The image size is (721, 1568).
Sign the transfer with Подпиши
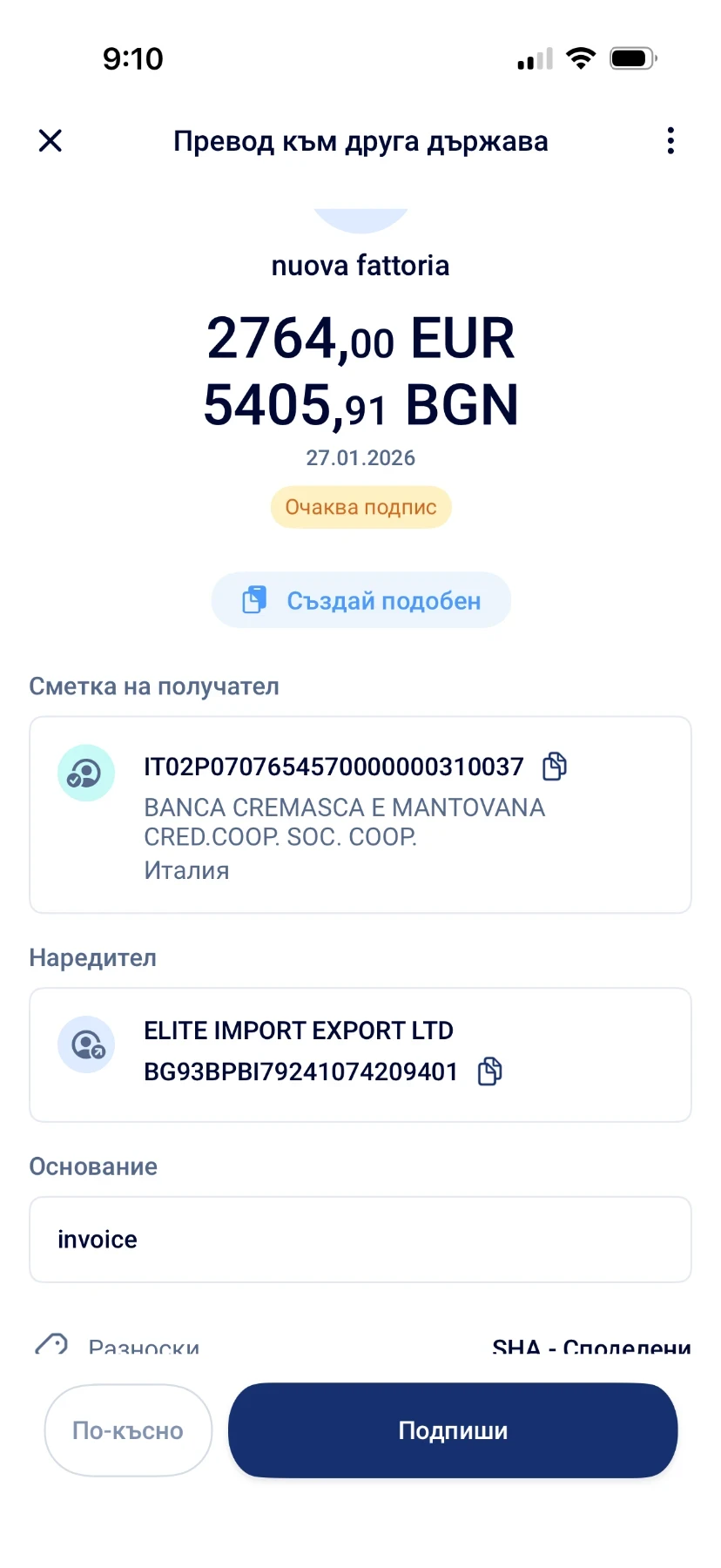click(452, 1430)
